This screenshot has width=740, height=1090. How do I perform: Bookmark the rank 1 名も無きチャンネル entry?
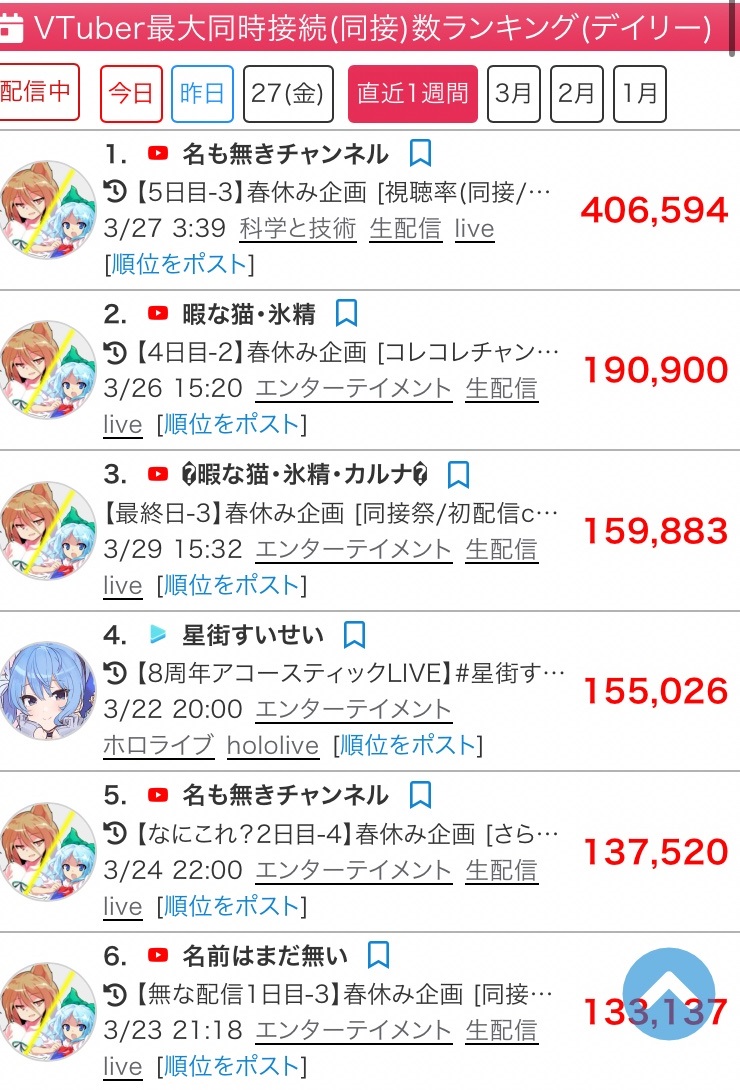click(x=421, y=154)
